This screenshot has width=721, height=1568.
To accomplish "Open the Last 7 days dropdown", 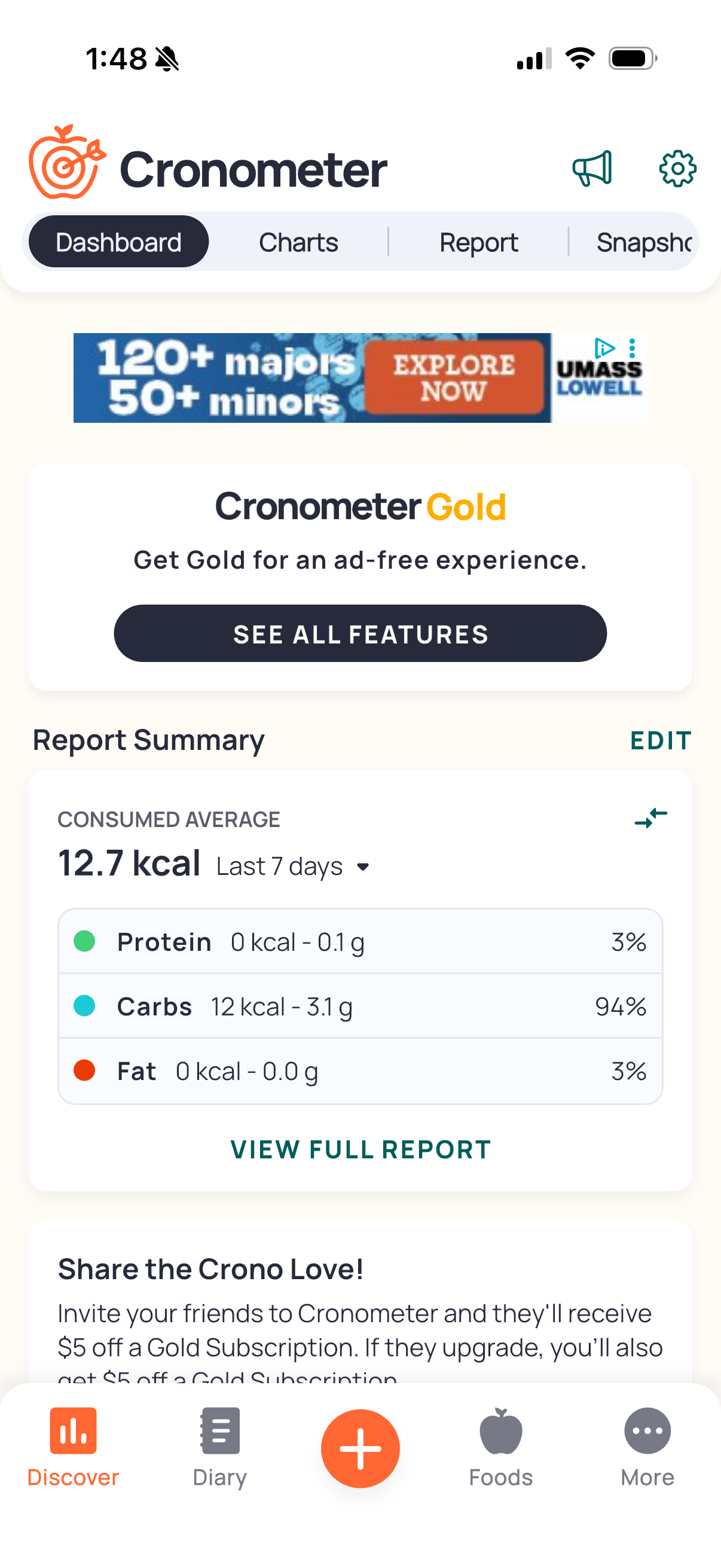I will [x=294, y=866].
